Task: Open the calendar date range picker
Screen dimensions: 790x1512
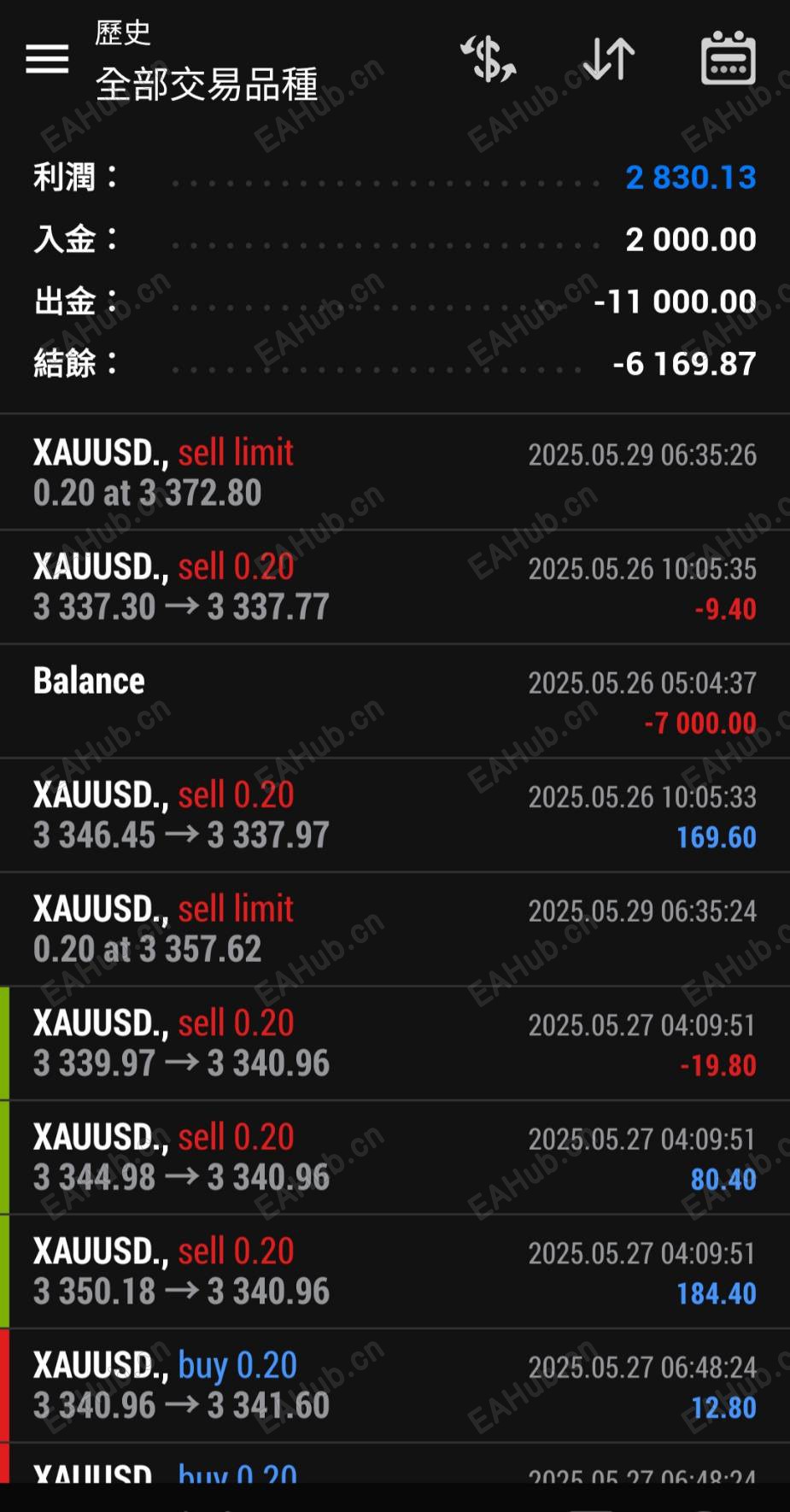Action: tap(728, 59)
